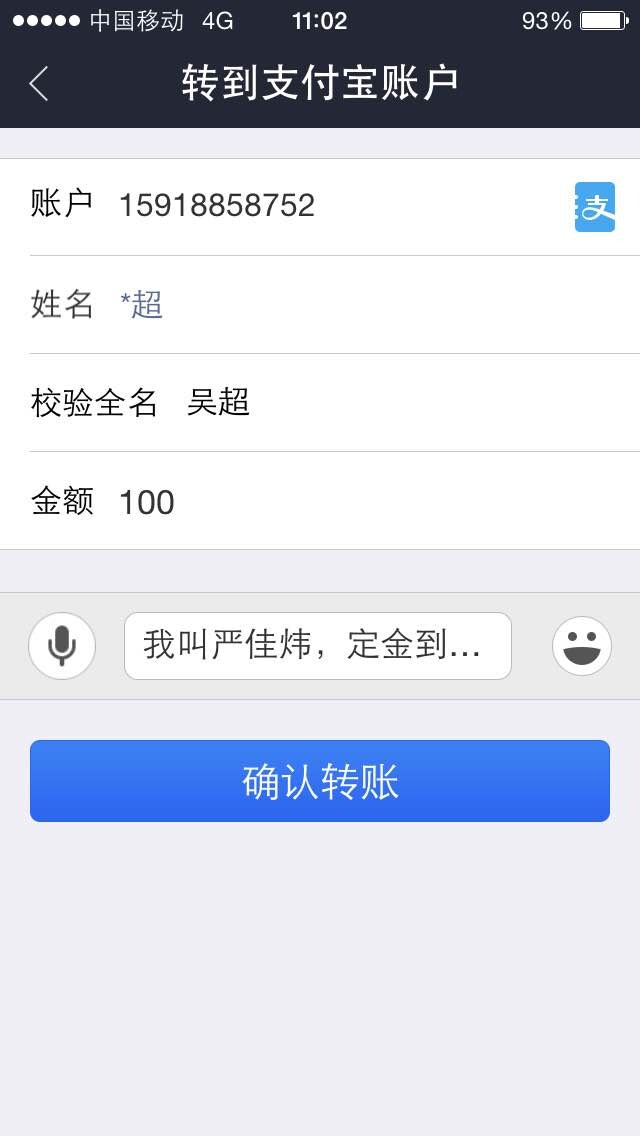This screenshot has height=1136, width=640.
Task: Go back from the transfer screen
Action: [x=39, y=83]
